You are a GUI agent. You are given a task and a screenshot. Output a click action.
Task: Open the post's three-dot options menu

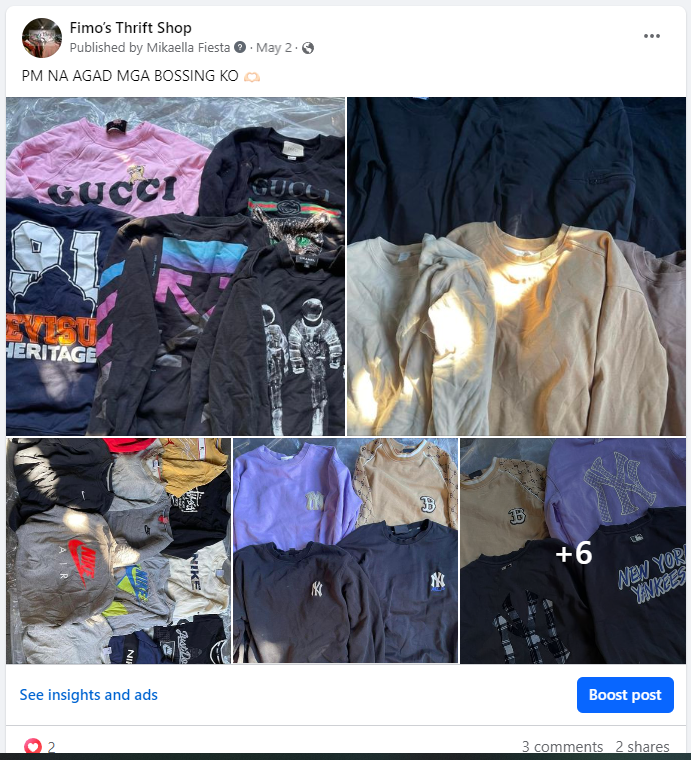coord(652,37)
